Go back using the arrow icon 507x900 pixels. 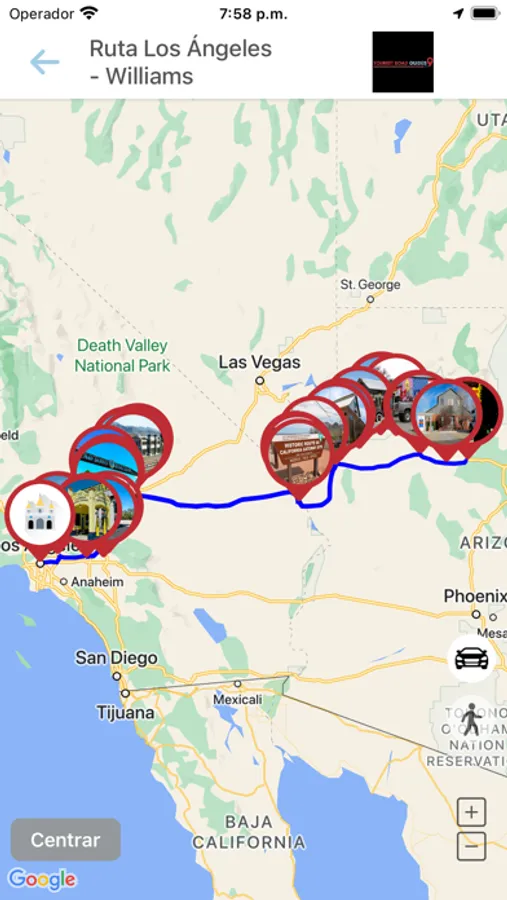45,62
